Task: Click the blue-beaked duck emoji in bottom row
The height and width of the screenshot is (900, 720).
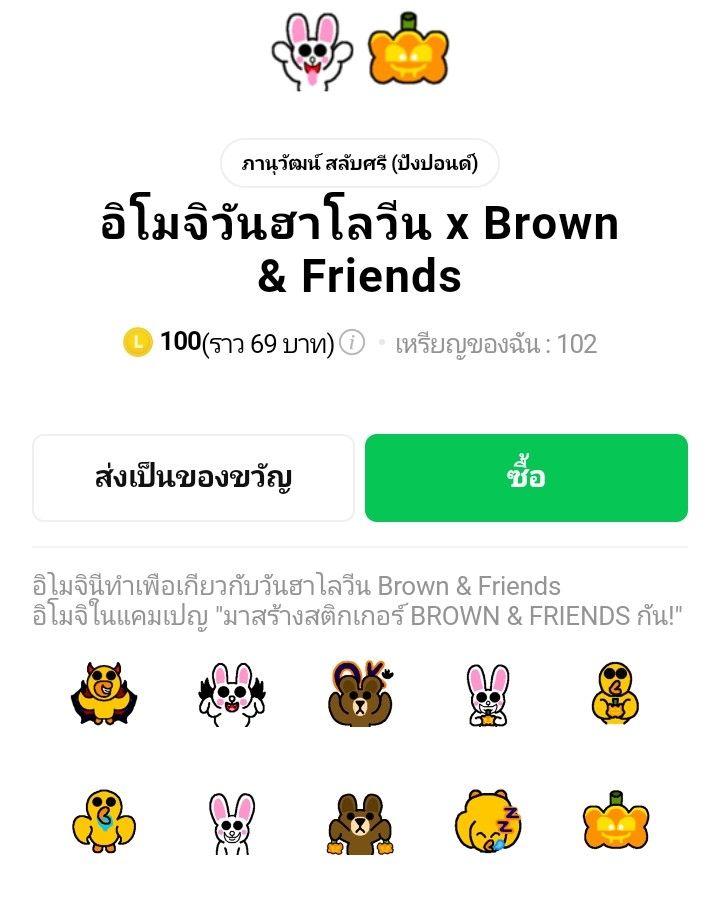Action: 102,822
